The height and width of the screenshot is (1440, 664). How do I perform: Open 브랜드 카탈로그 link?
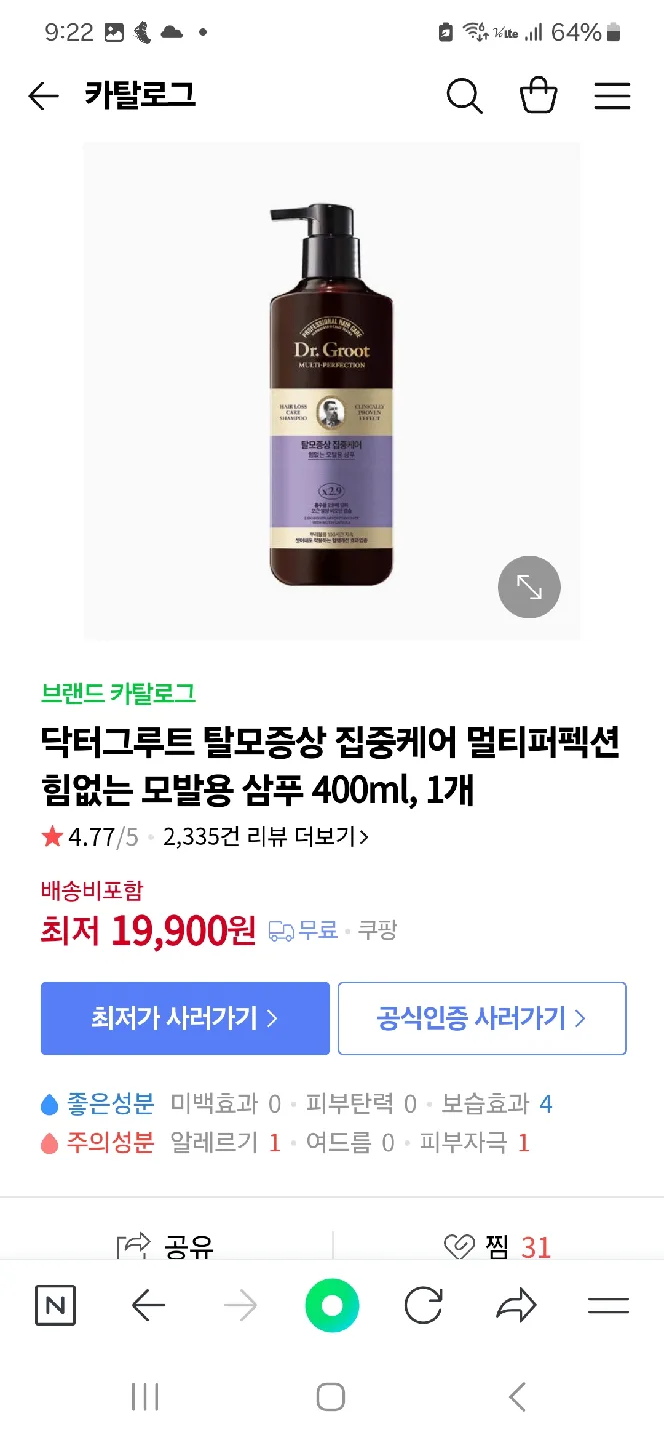pos(118,692)
